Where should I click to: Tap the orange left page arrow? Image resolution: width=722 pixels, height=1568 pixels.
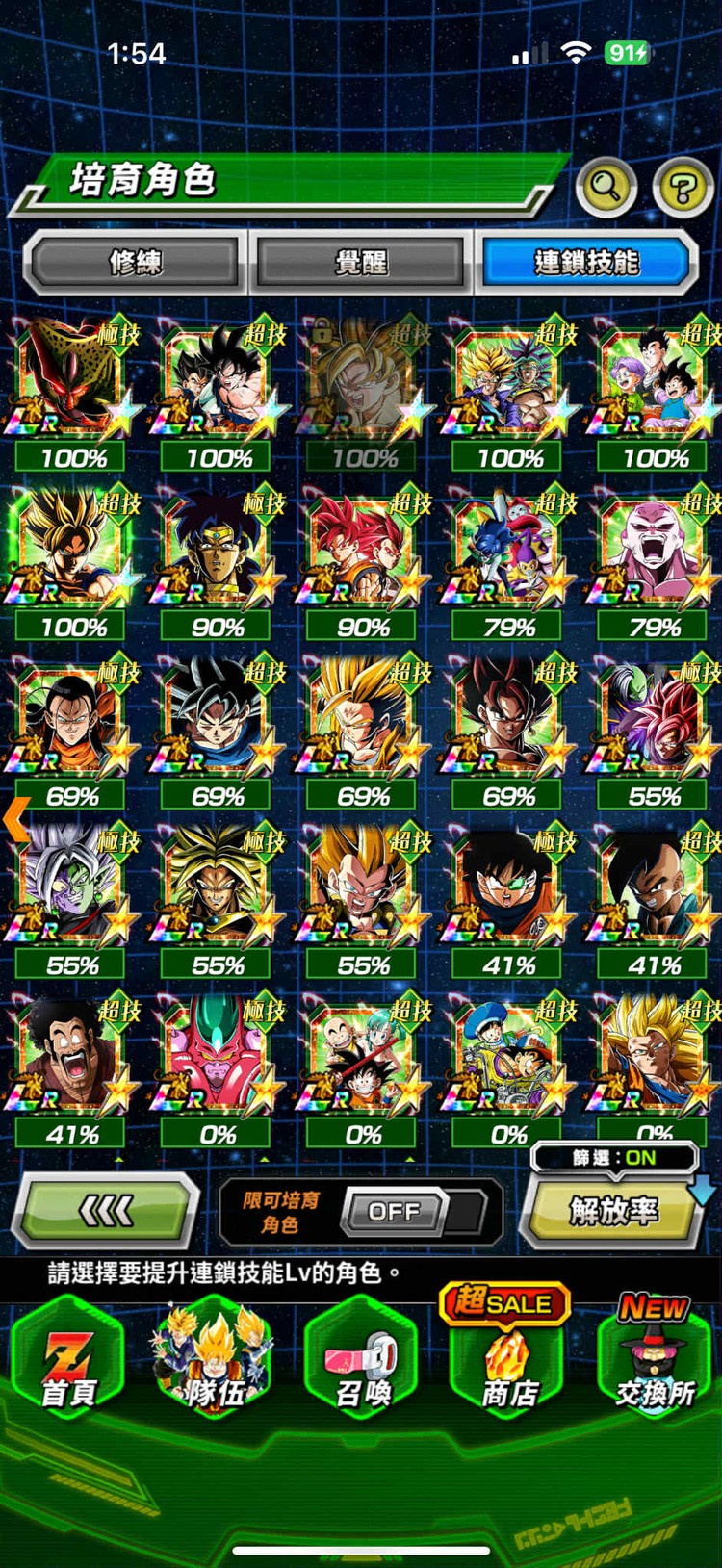15,818
